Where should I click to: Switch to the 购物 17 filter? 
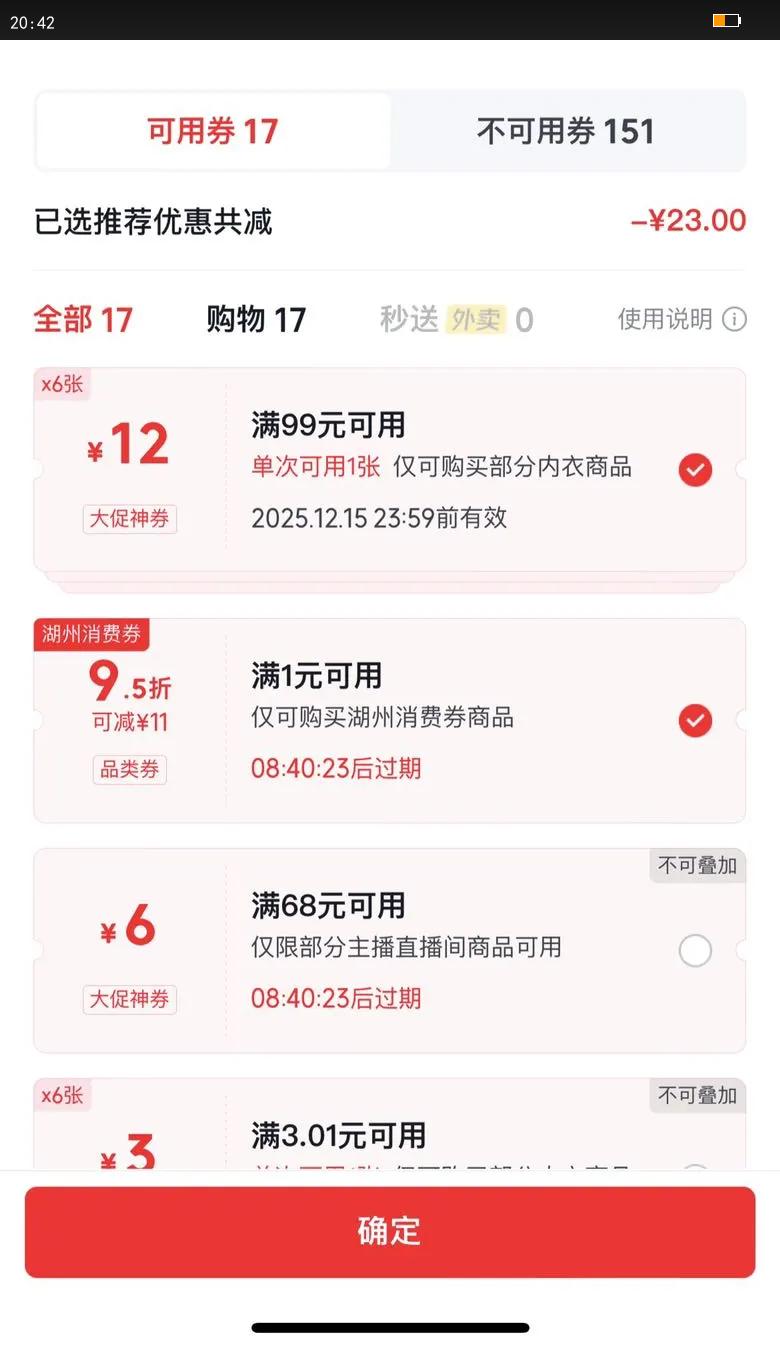click(x=256, y=320)
